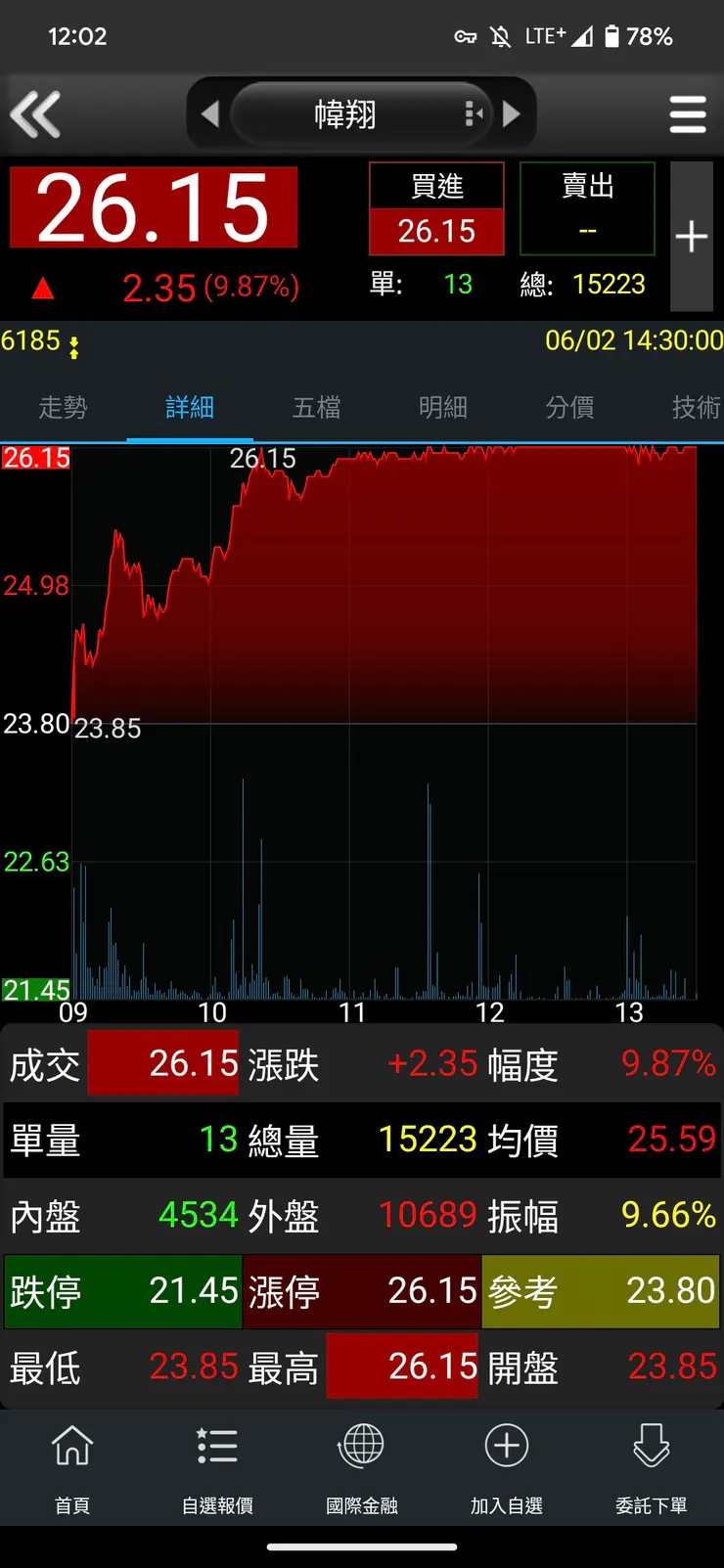This screenshot has width=724, height=1568.
Task: Switch to the 走勢 tab
Action: (x=63, y=407)
